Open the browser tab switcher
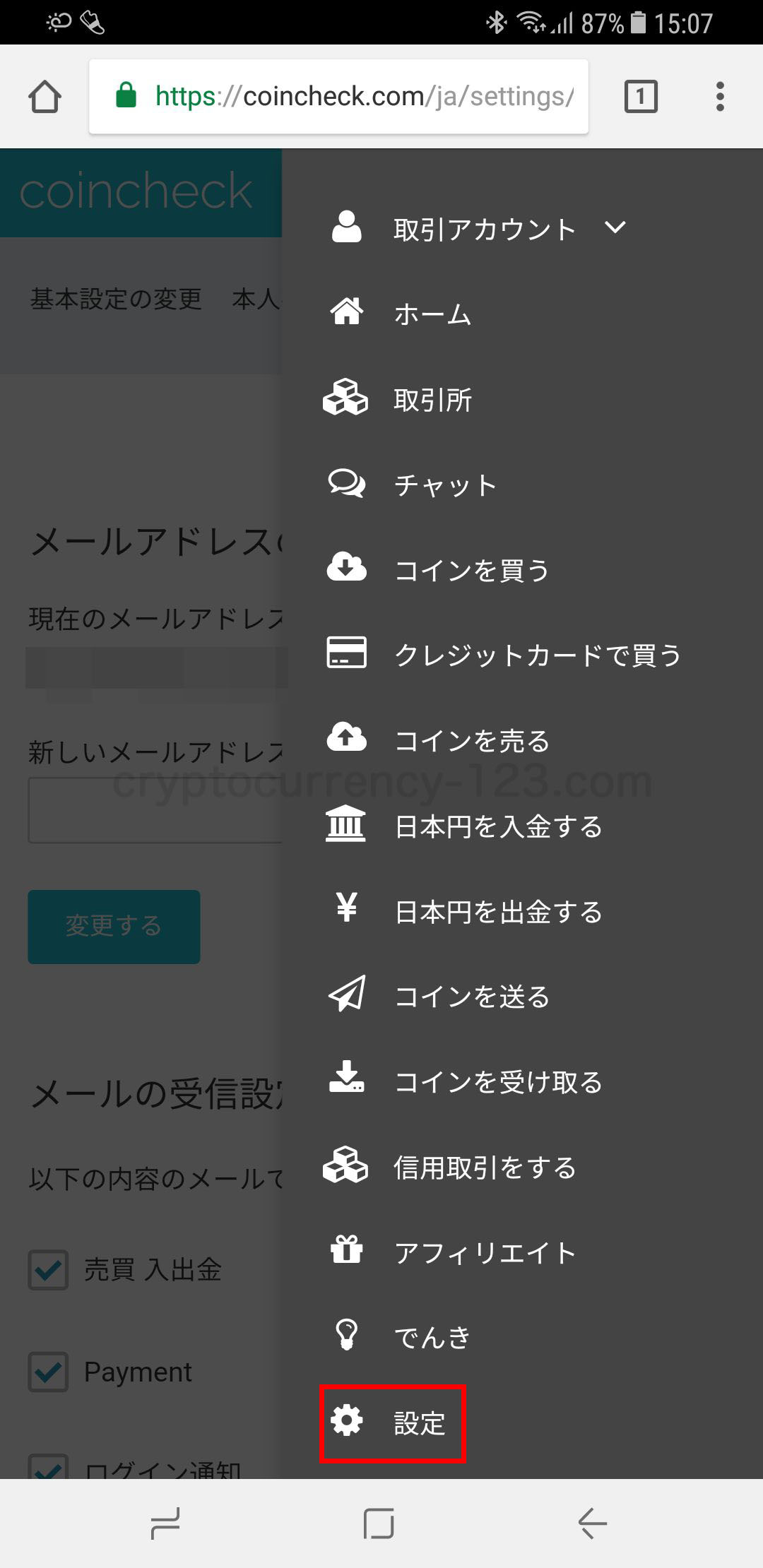Screen dimensions: 763x1568 tap(641, 97)
